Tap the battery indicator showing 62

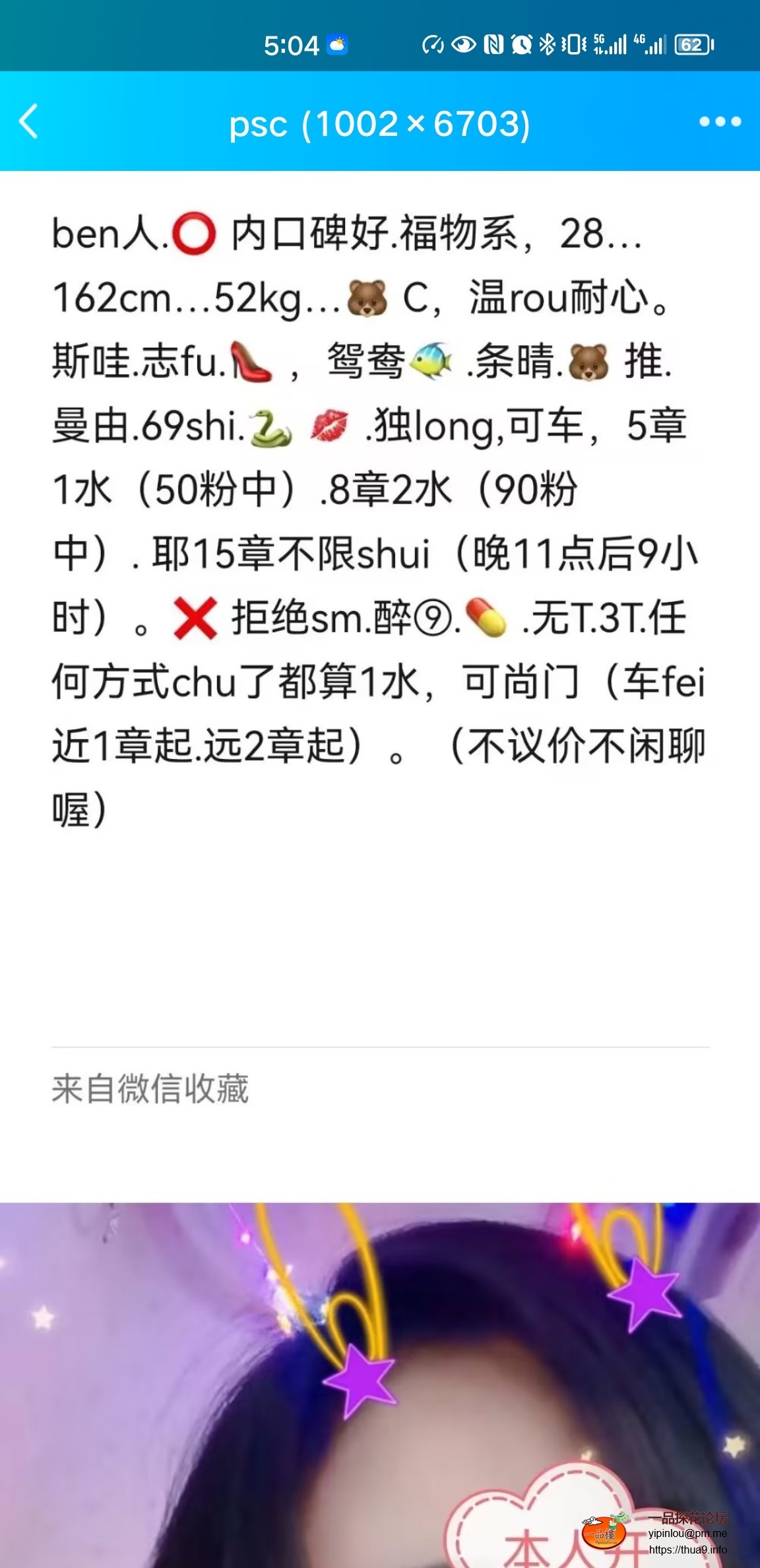point(692,44)
